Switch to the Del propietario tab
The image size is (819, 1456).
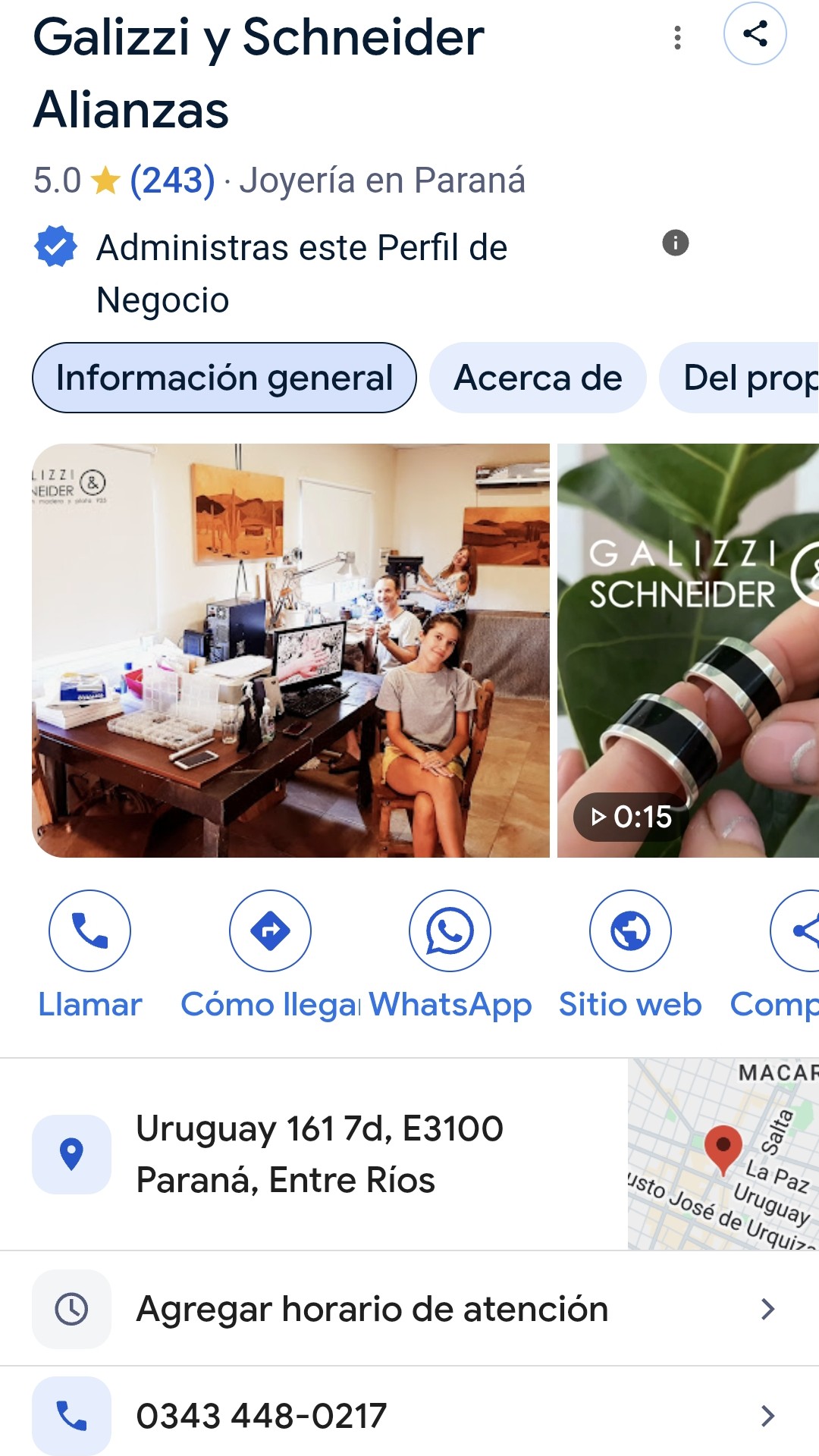(x=740, y=378)
